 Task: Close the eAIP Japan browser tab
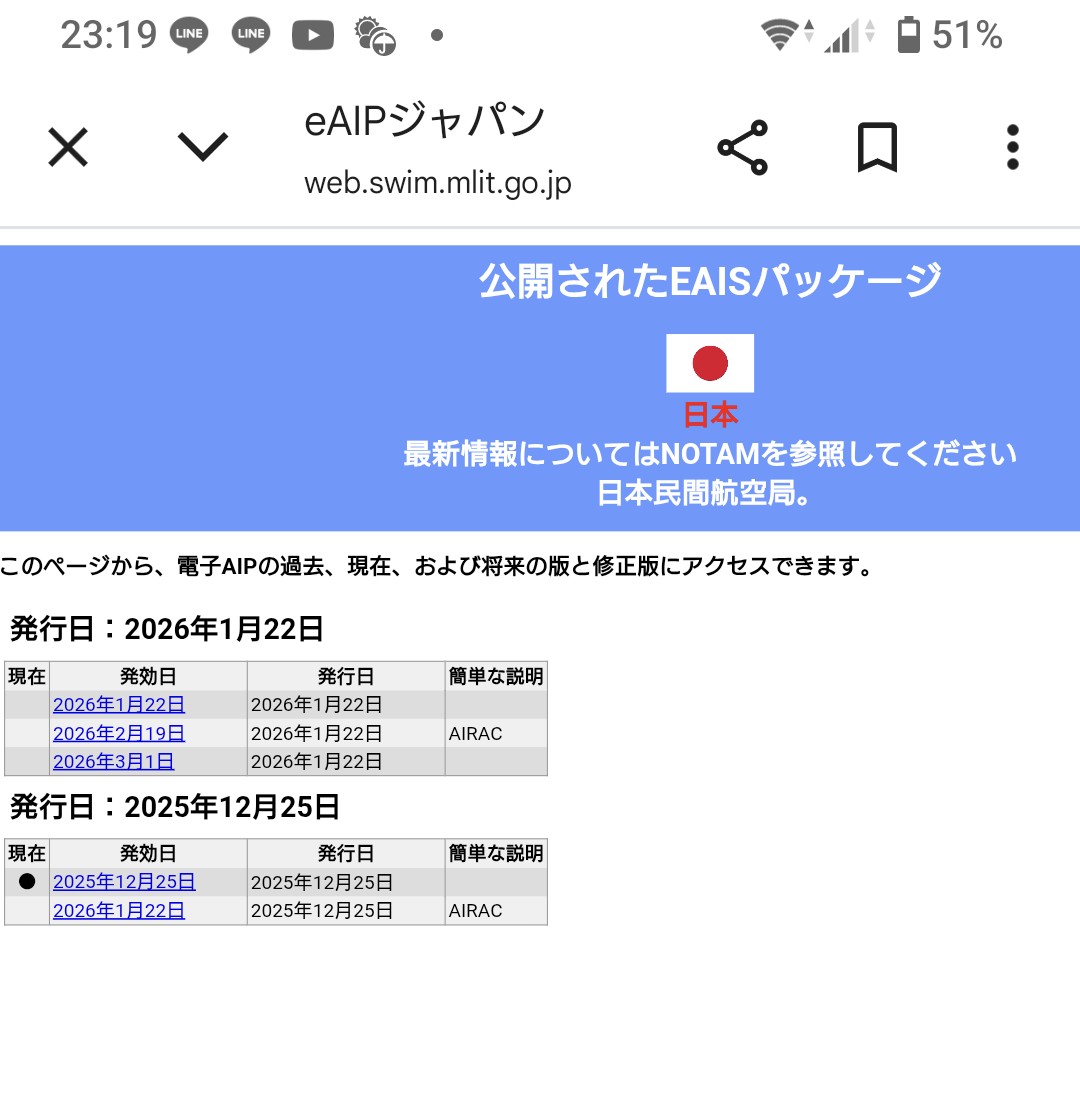[68, 149]
